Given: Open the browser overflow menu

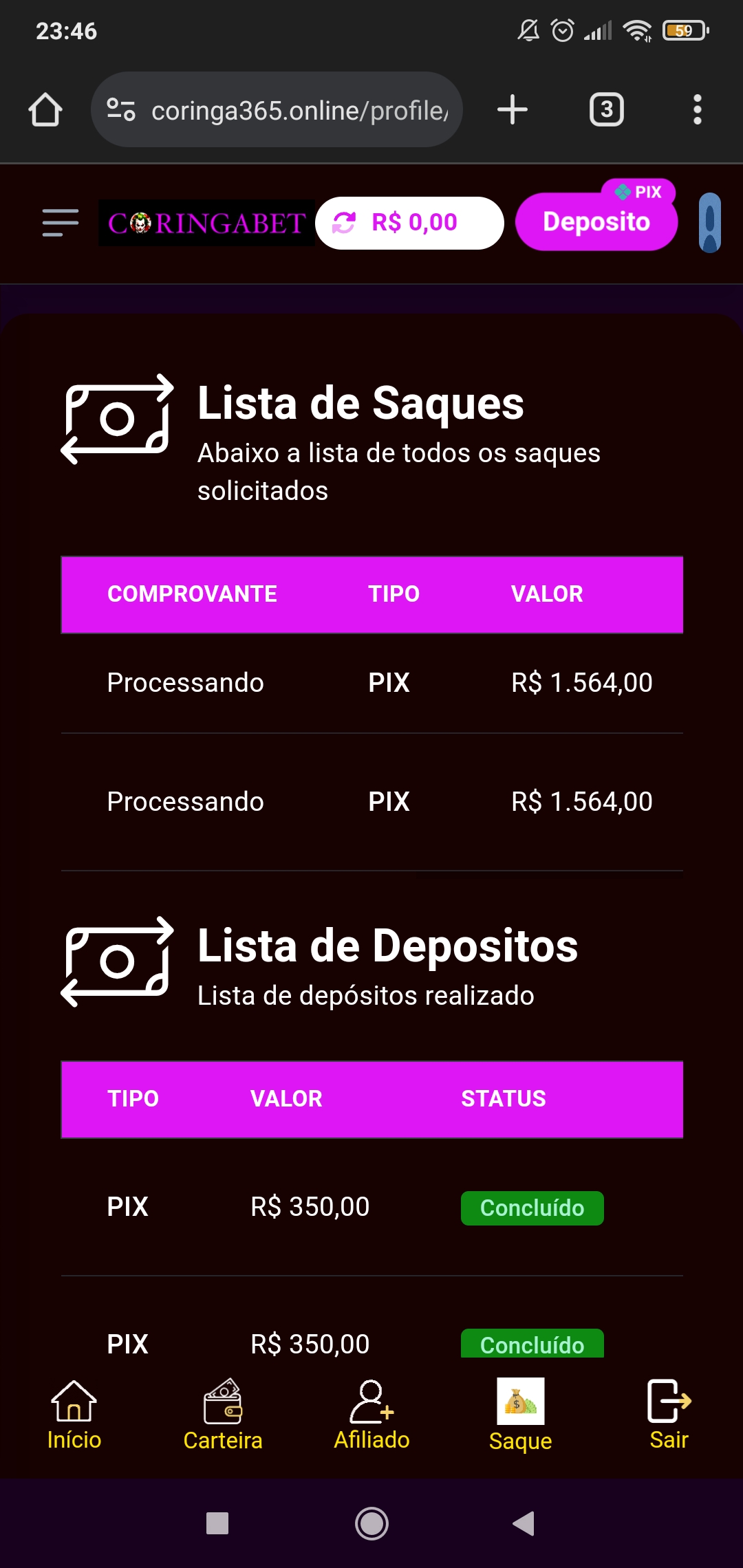Looking at the screenshot, I should (x=698, y=110).
